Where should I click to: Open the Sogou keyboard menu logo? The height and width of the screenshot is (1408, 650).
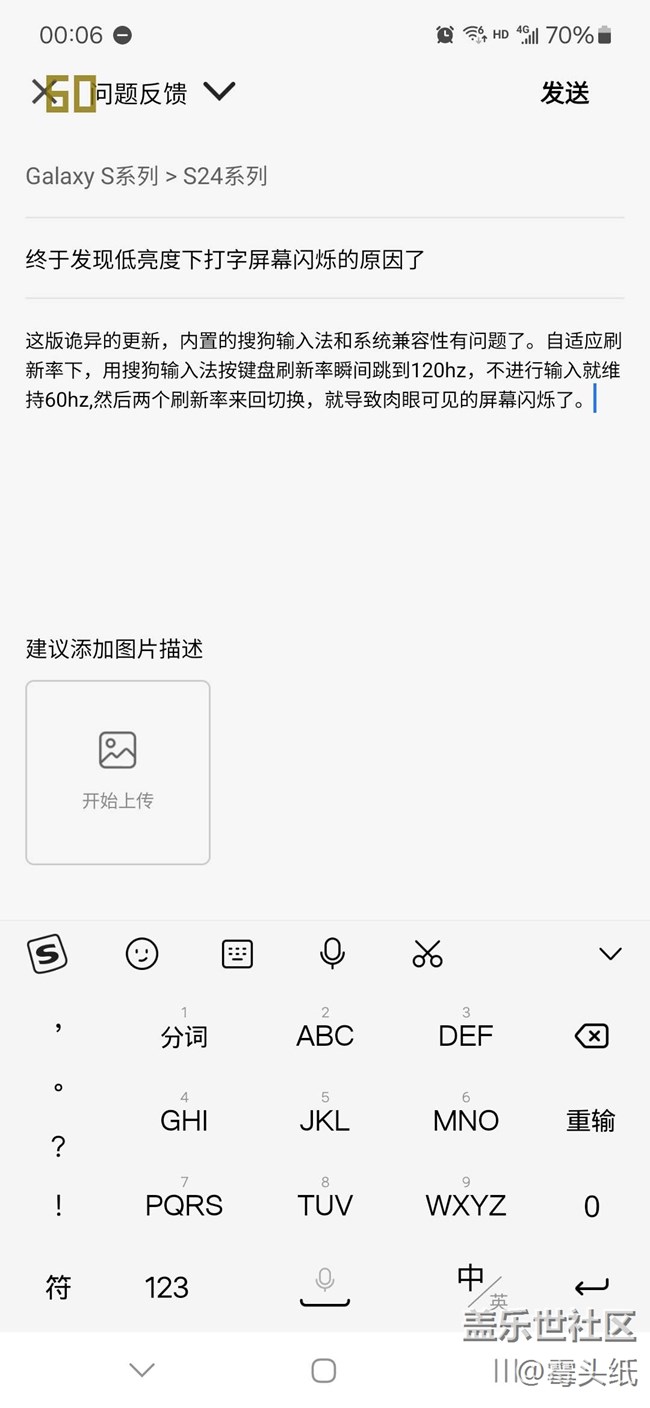tap(47, 953)
